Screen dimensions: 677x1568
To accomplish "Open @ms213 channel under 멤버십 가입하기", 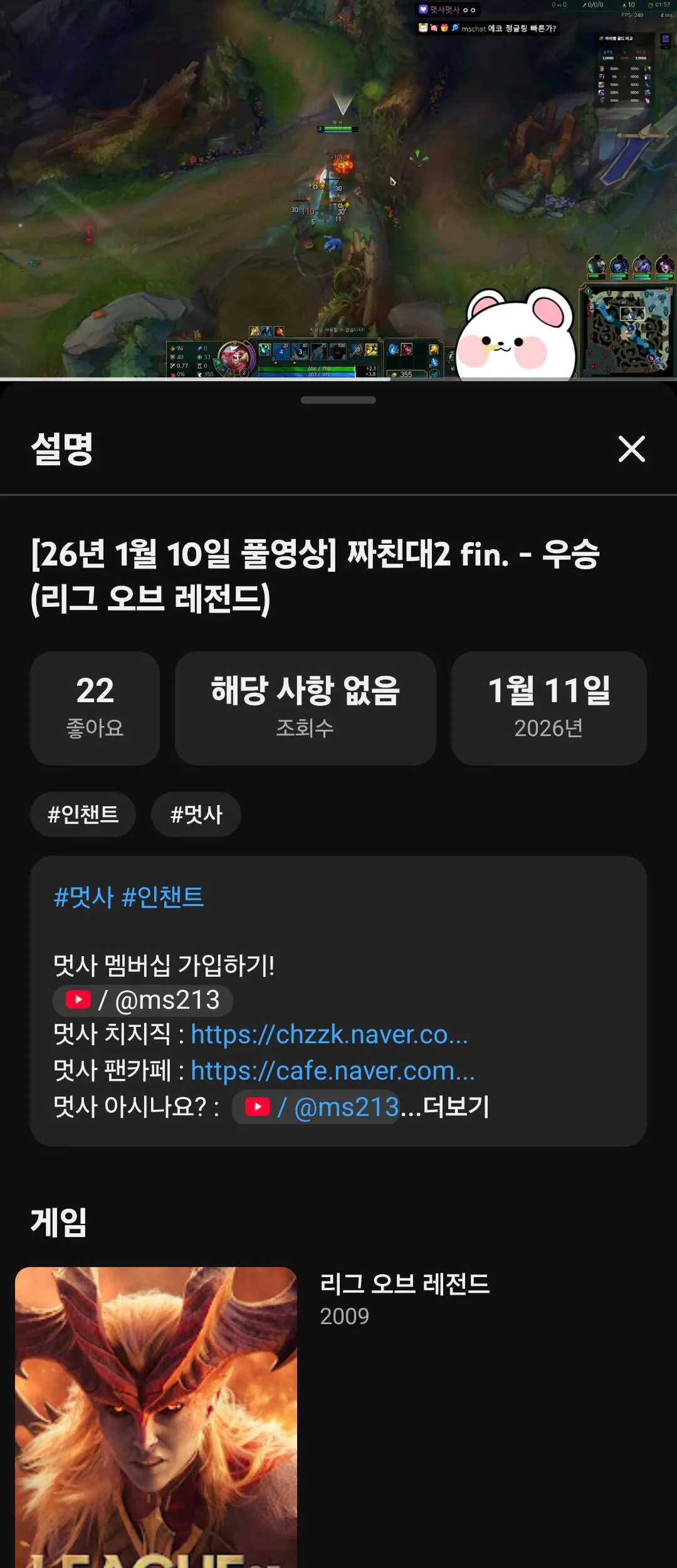I will pos(144,1000).
